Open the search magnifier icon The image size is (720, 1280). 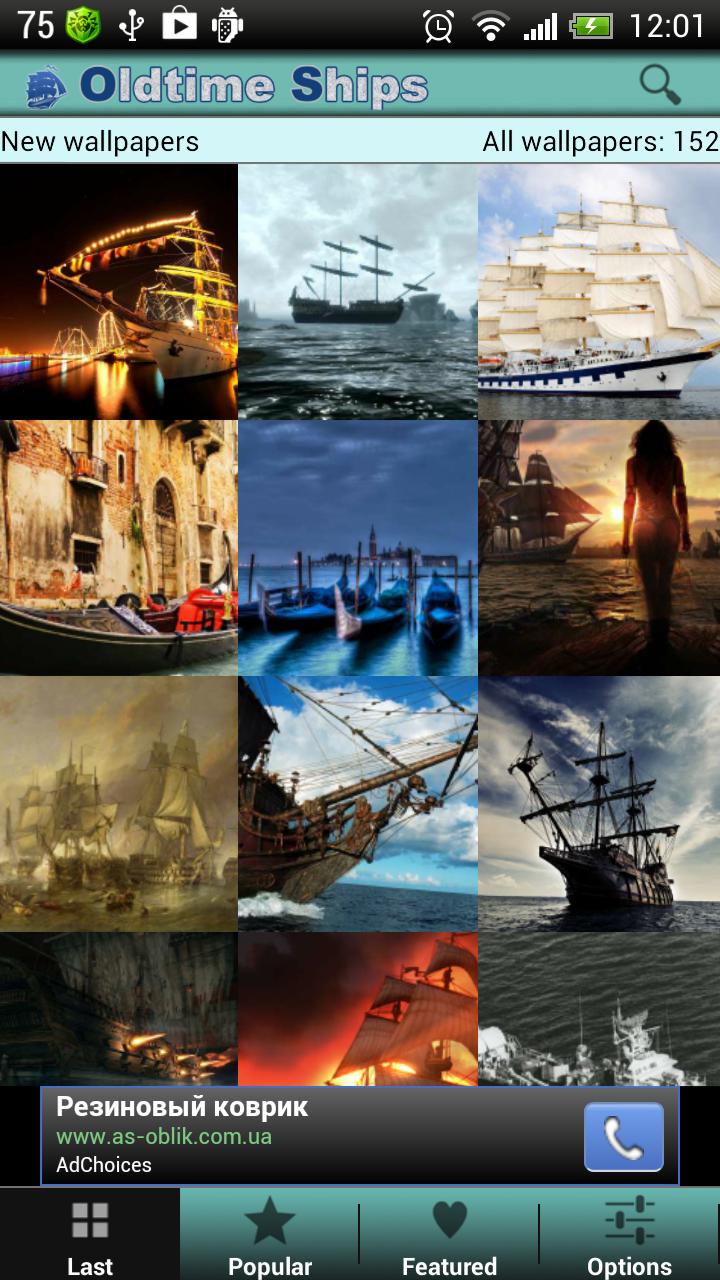659,86
